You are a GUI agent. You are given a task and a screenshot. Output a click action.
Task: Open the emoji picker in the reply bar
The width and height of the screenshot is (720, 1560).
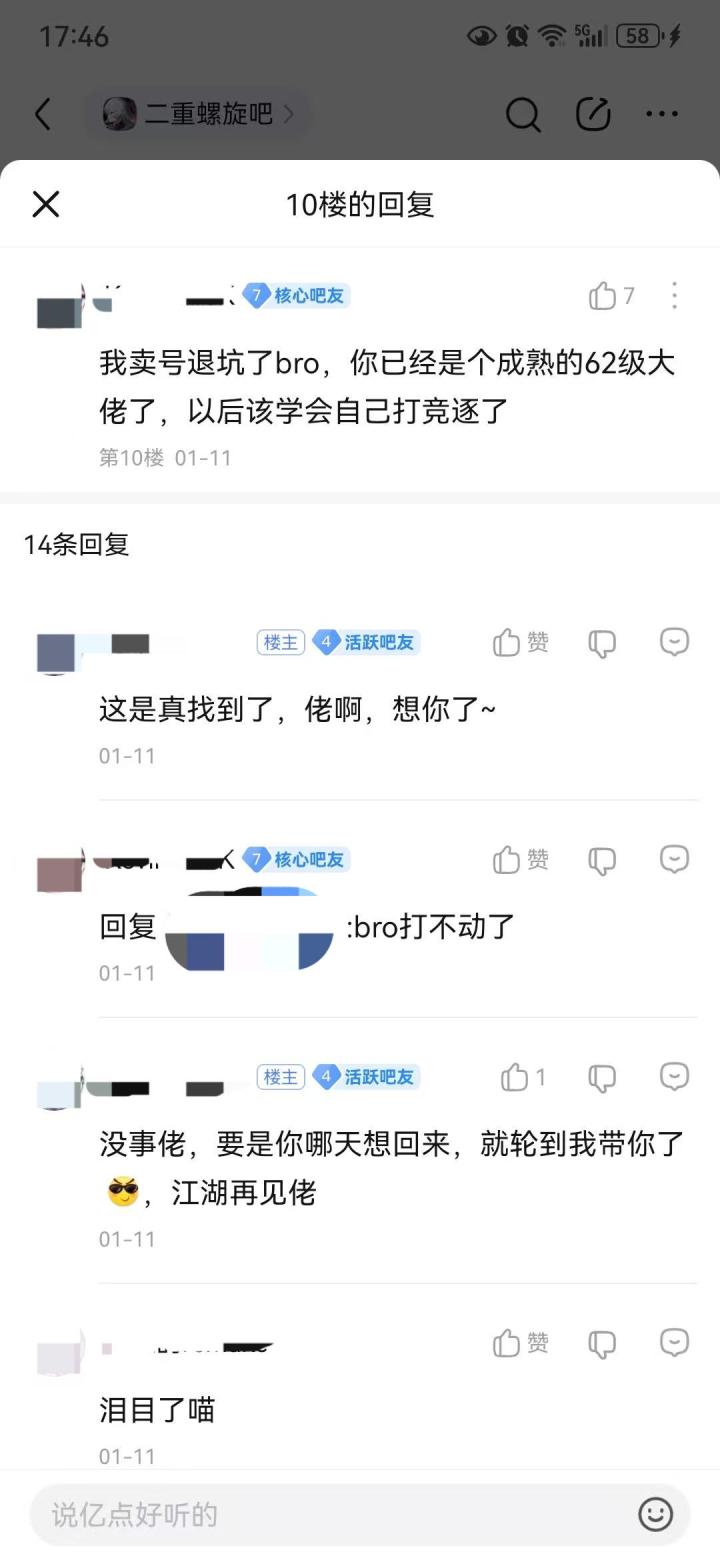[655, 1515]
